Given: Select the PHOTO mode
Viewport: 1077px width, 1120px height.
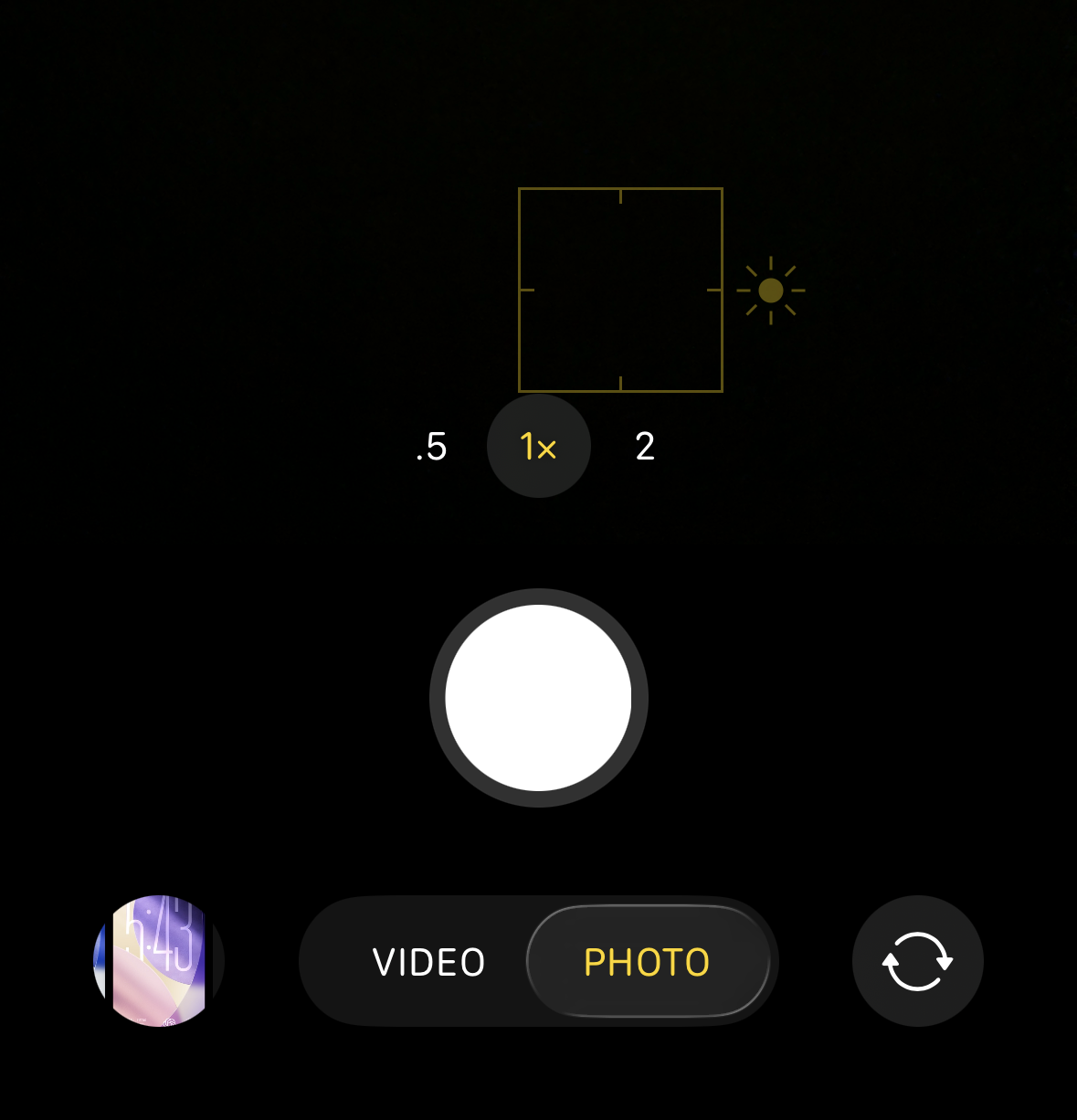Looking at the screenshot, I should [647, 962].
